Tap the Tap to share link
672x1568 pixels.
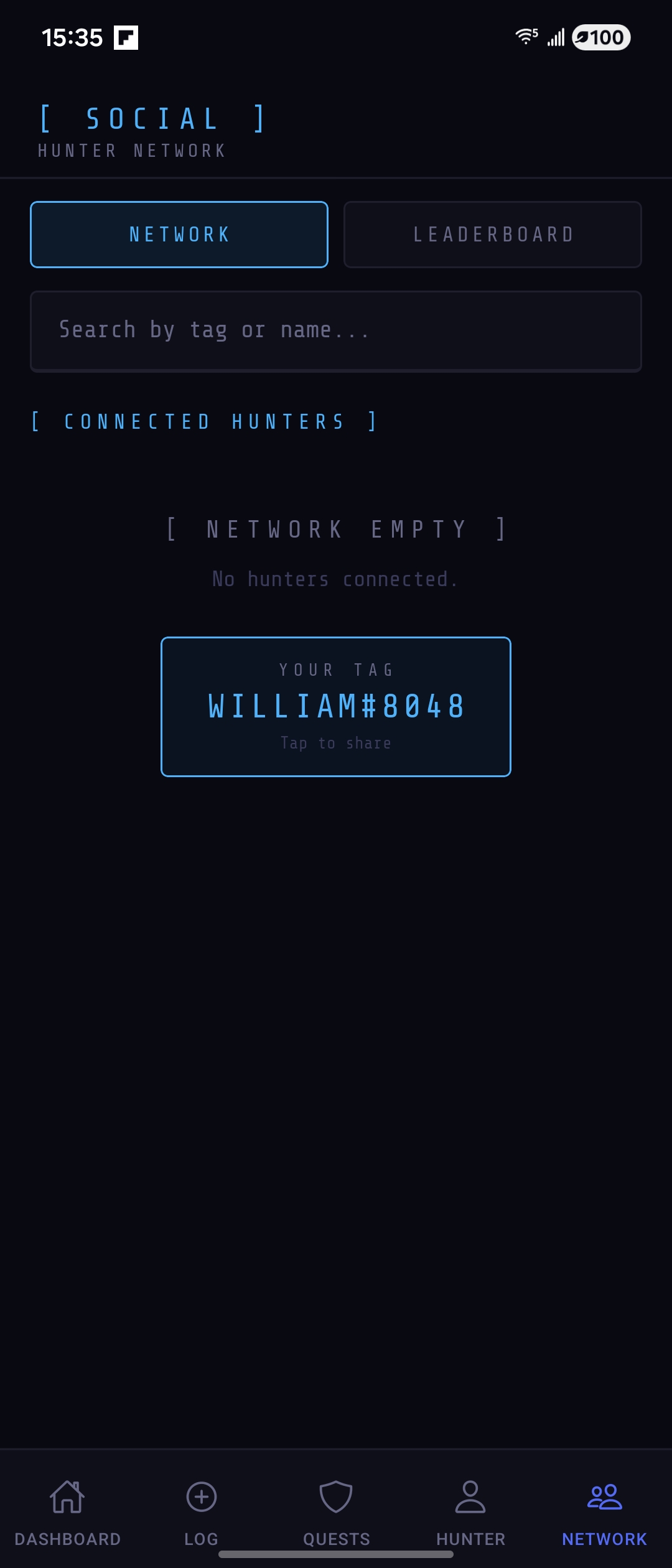pos(335,742)
